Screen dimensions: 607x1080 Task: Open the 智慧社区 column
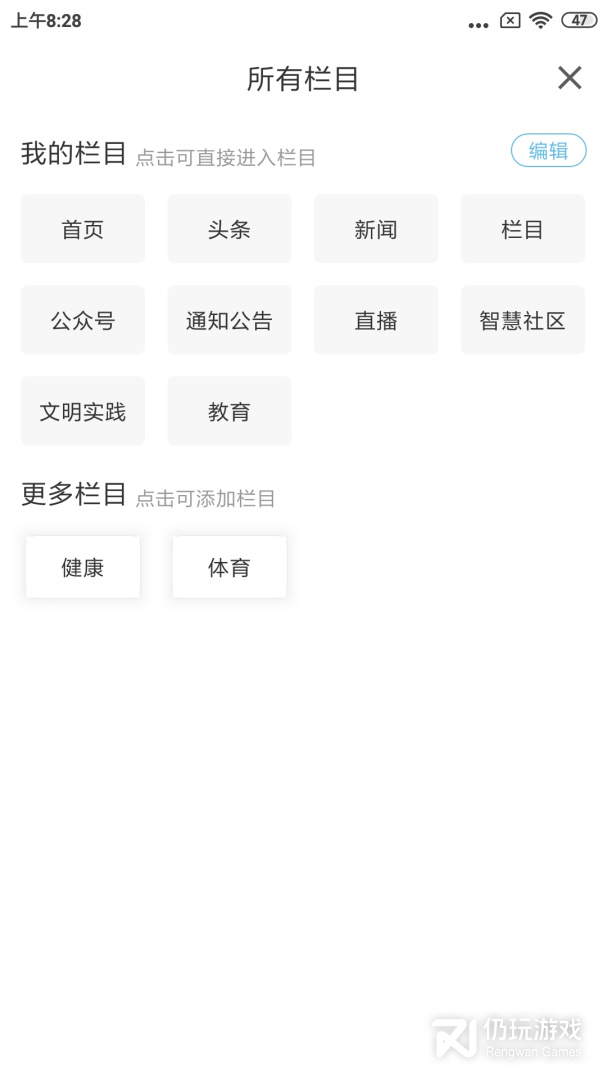pyautogui.click(x=522, y=320)
